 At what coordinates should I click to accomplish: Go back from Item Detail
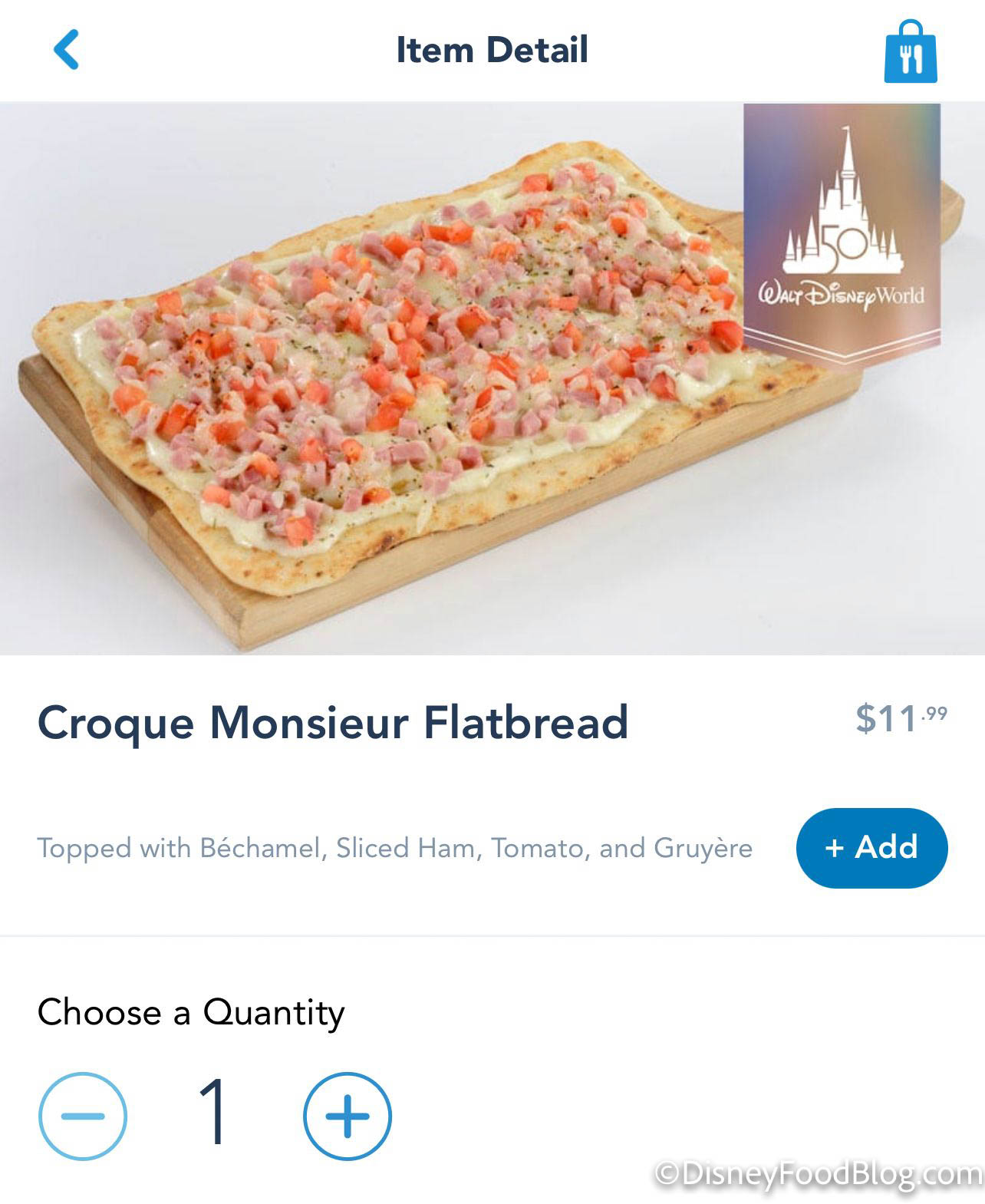coord(66,50)
